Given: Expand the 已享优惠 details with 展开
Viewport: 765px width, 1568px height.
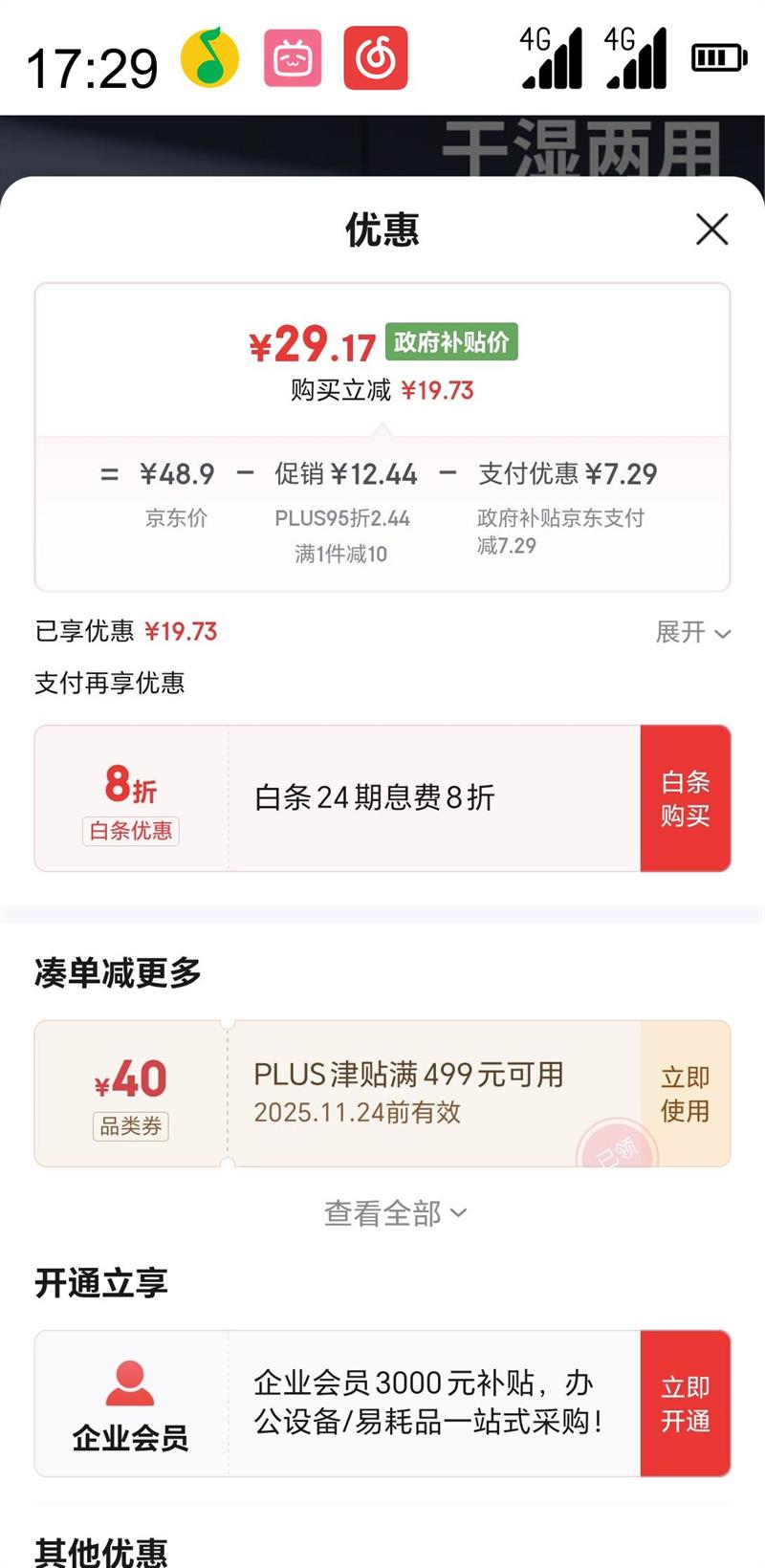Looking at the screenshot, I should coord(692,632).
